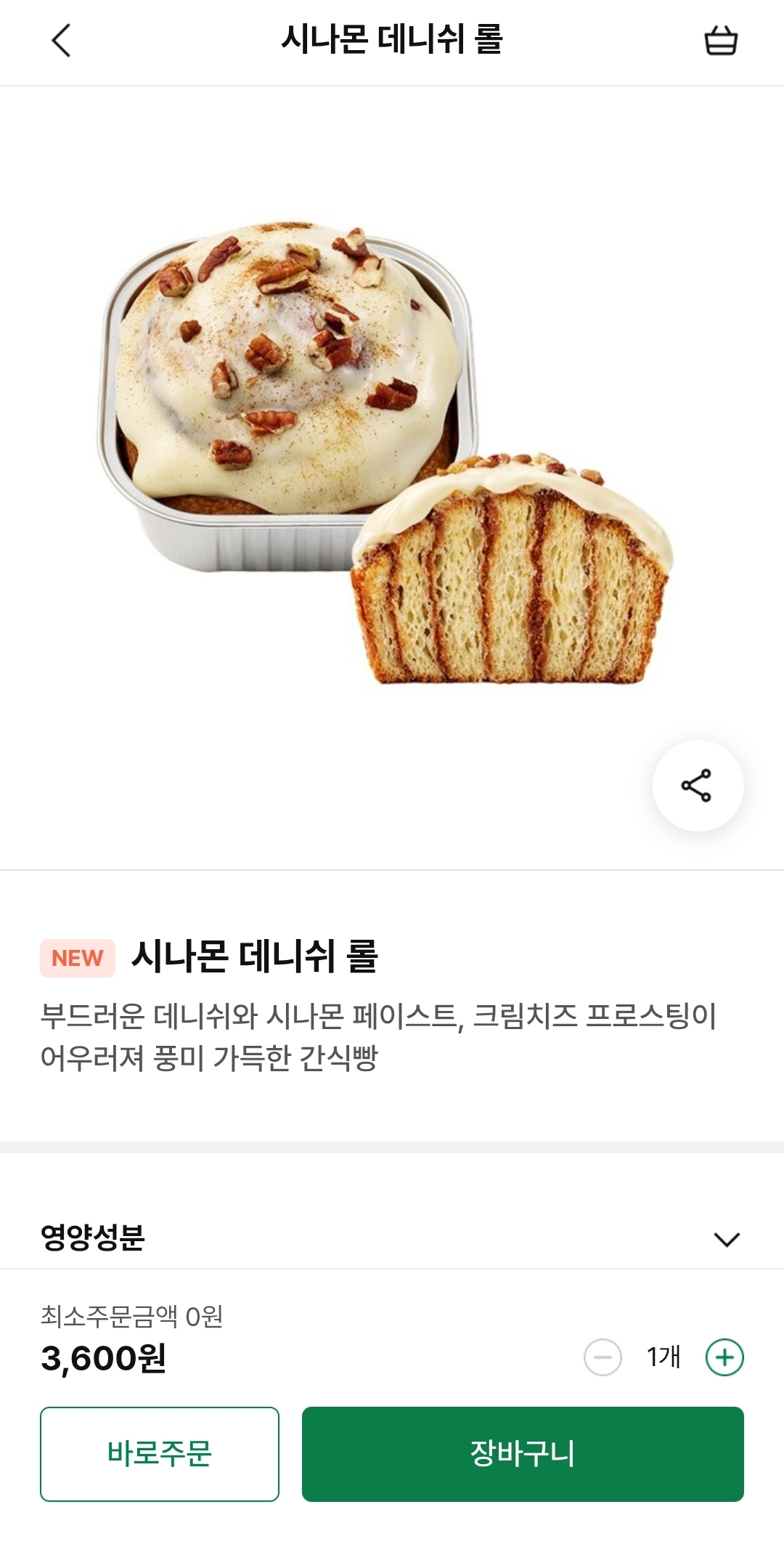Expand the 영양성분 section

click(726, 1239)
